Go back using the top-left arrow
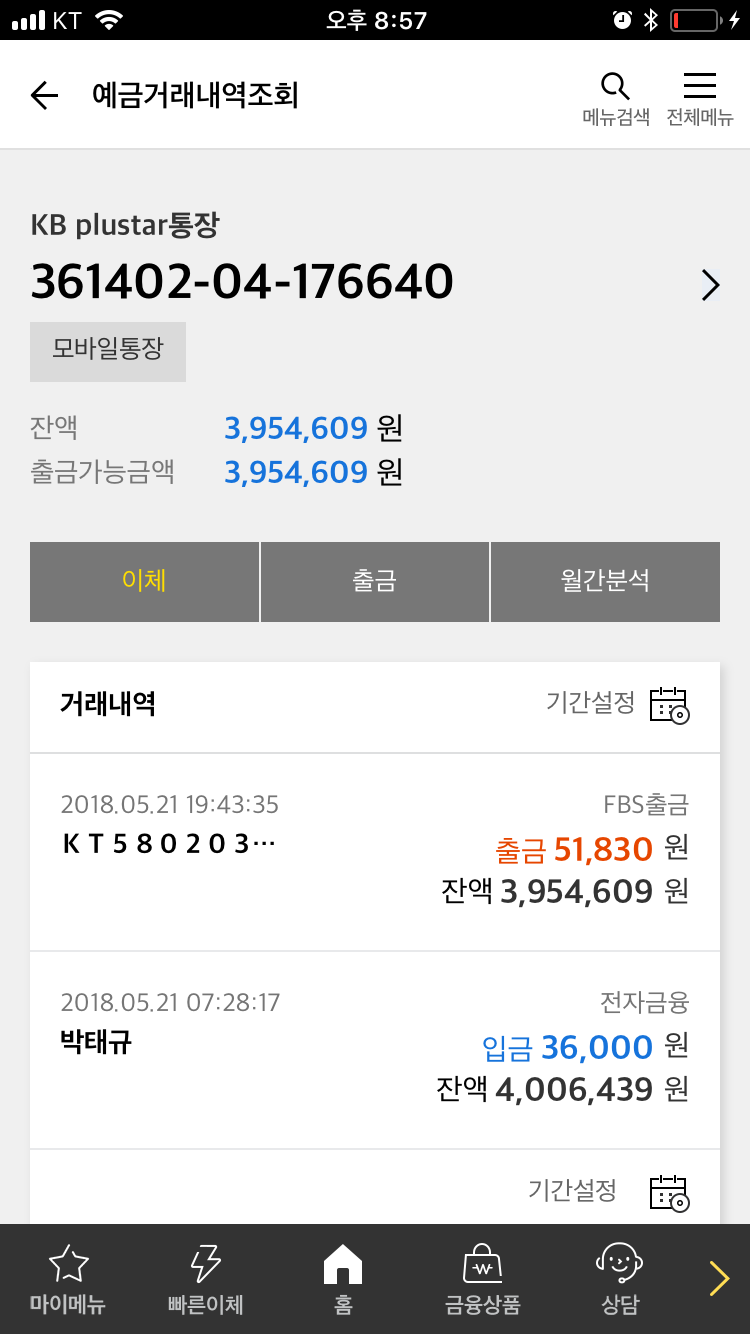 coord(44,95)
